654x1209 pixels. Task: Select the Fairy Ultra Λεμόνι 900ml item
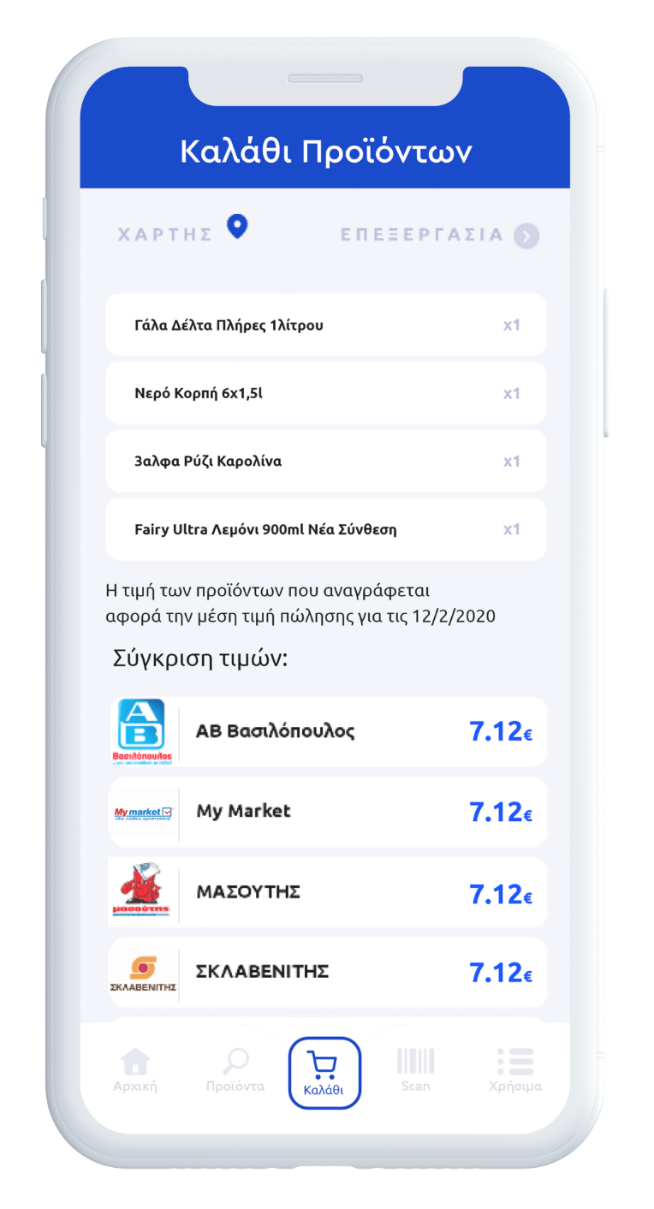click(x=326, y=529)
